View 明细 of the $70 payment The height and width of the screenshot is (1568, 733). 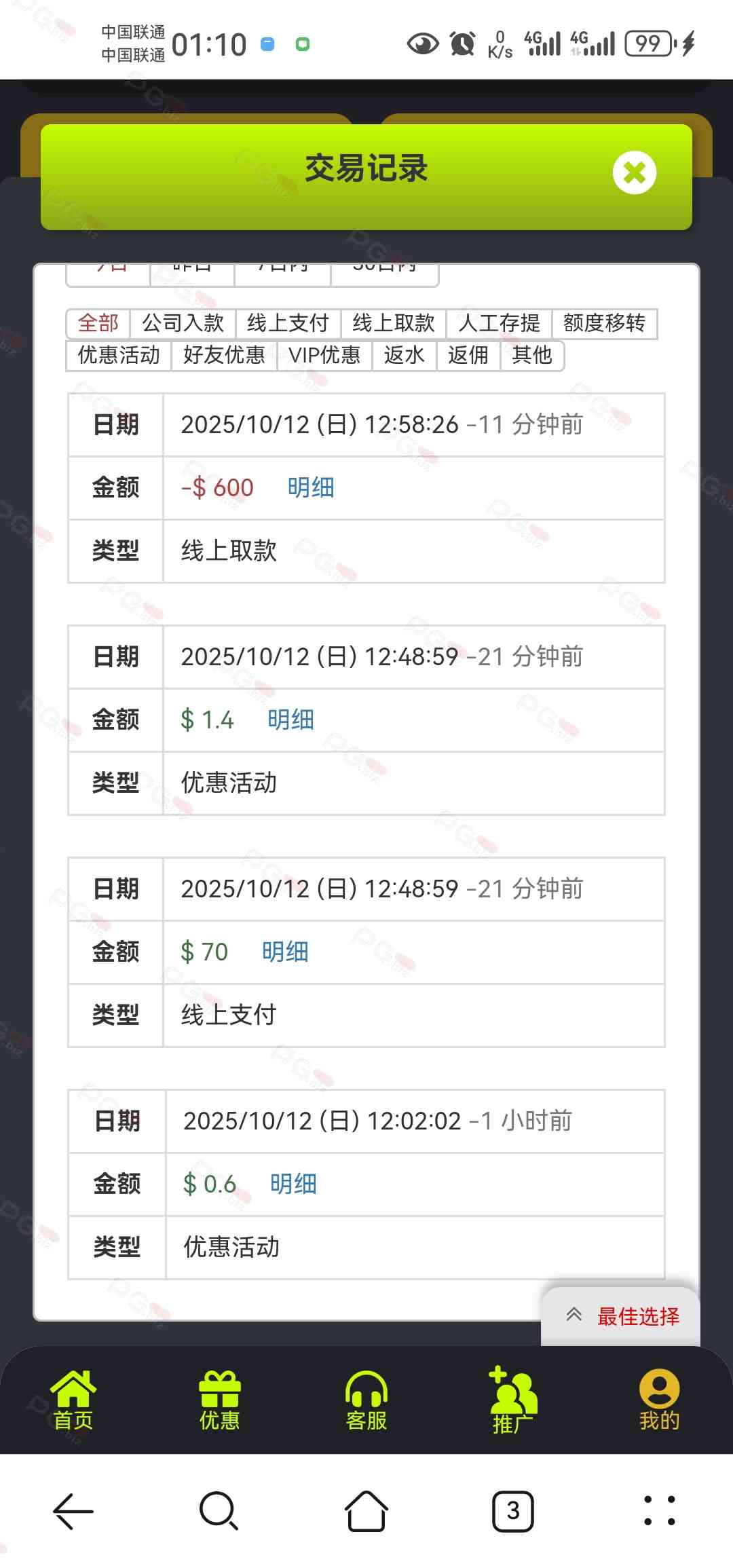click(x=285, y=952)
